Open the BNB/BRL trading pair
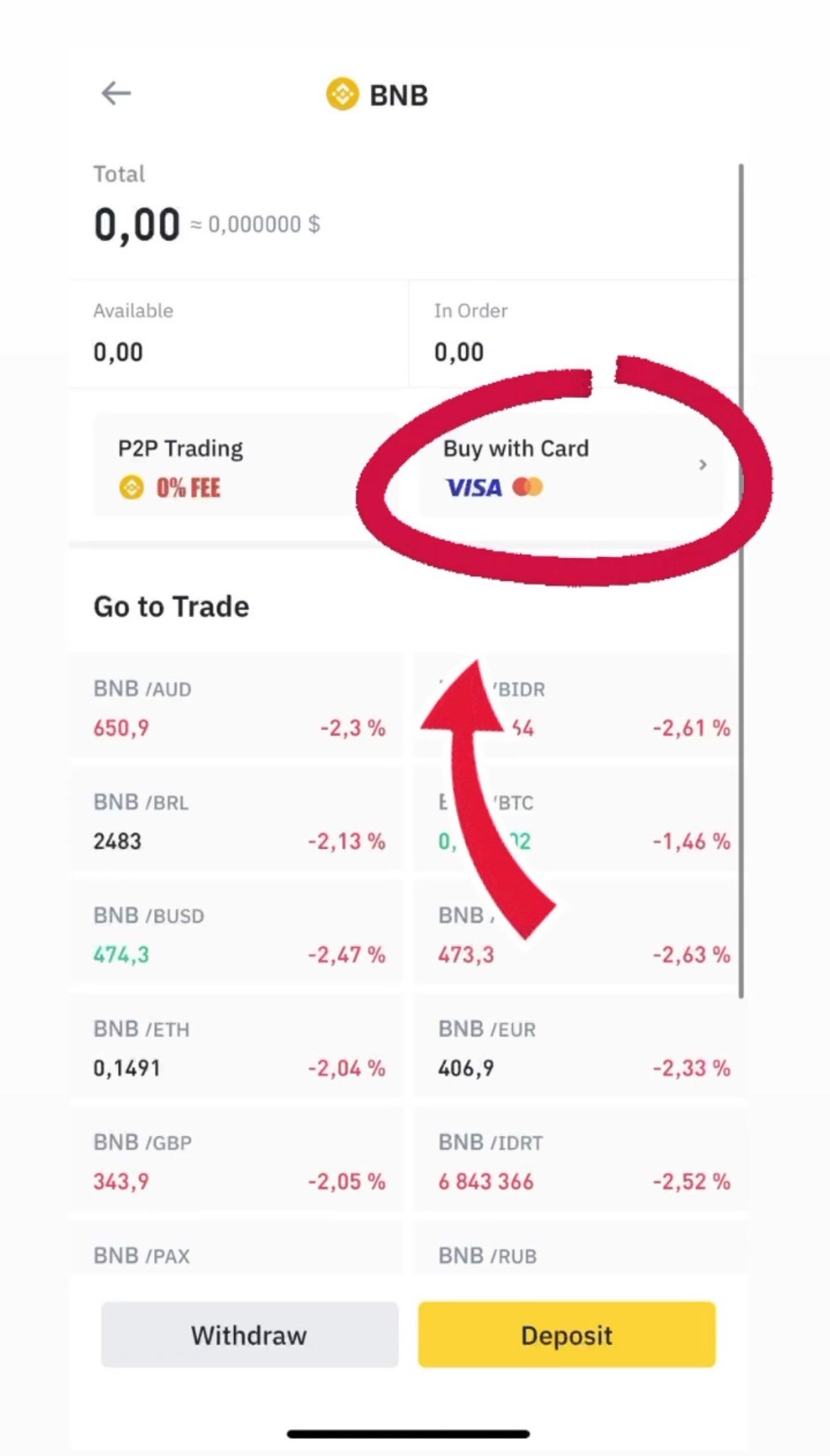830x1456 pixels. click(x=237, y=821)
